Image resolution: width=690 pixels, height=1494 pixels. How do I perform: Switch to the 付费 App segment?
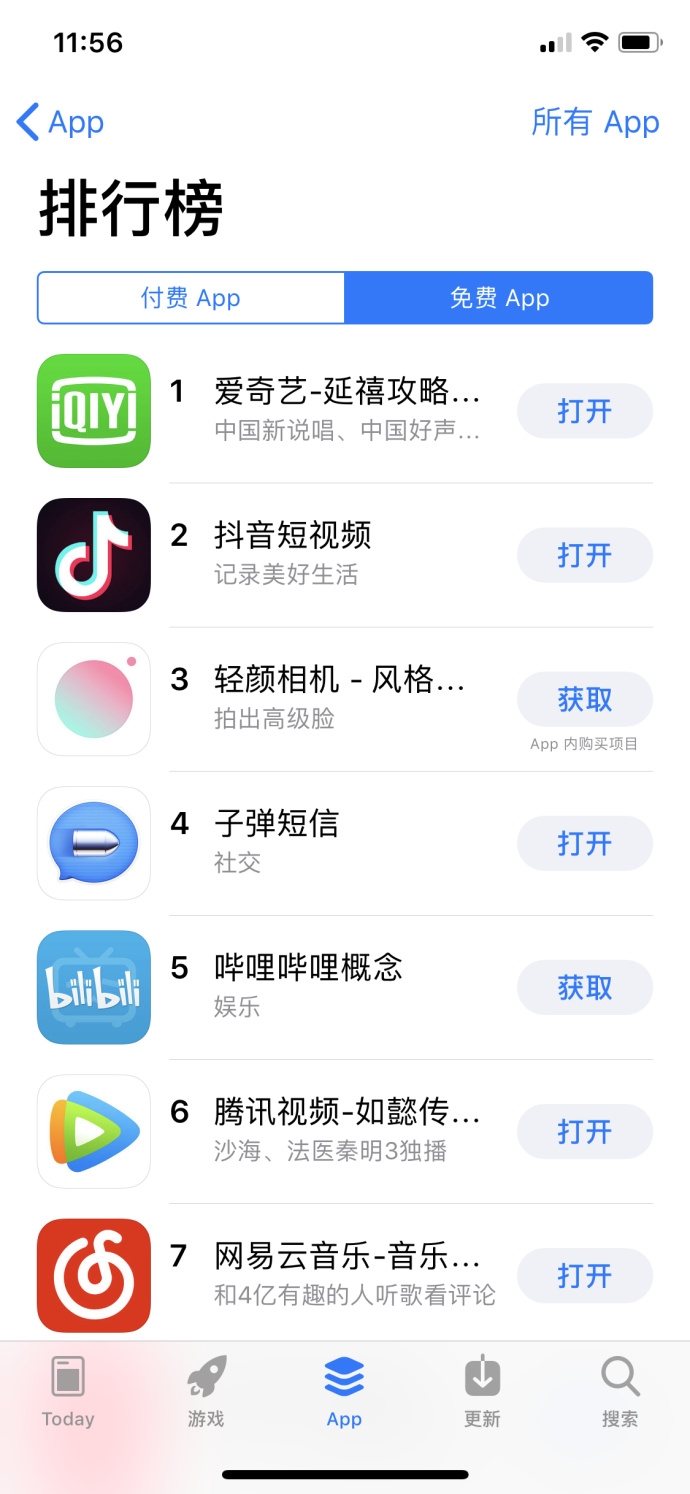(x=191, y=298)
